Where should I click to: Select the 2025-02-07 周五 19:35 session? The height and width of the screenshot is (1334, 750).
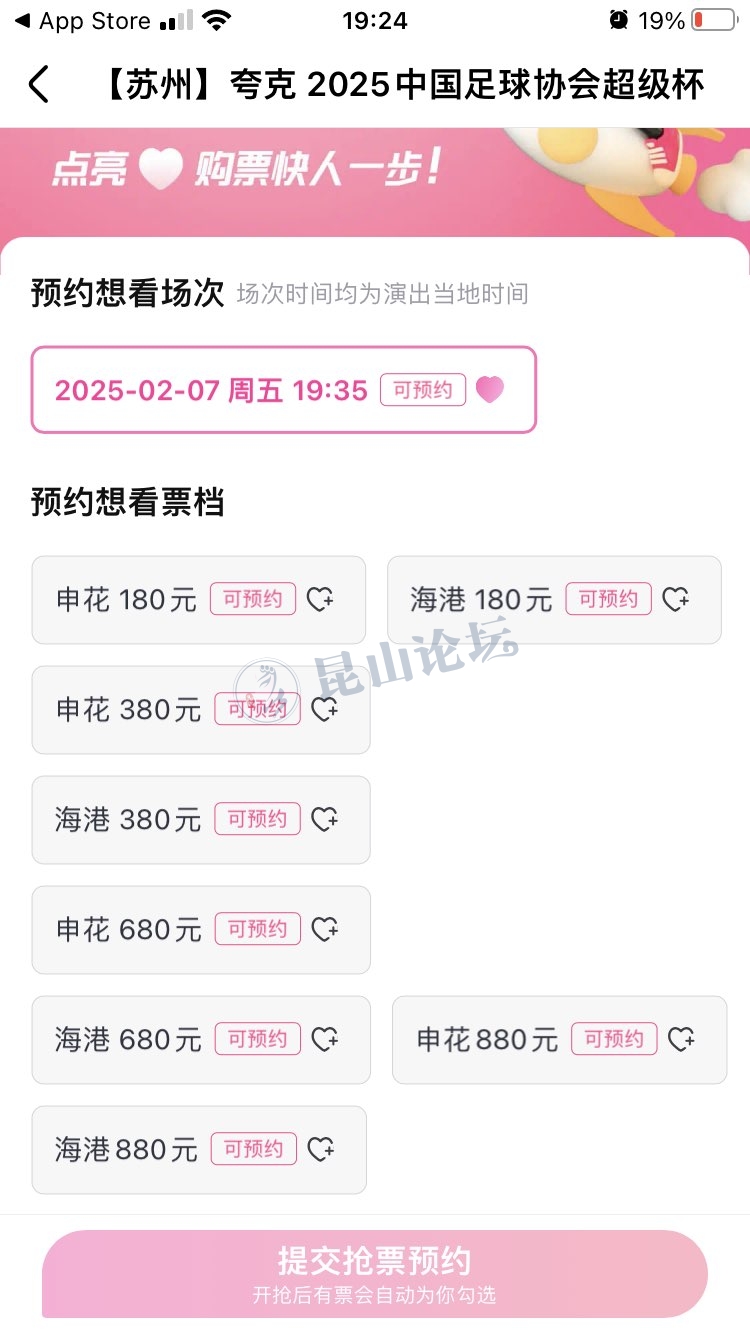283,390
